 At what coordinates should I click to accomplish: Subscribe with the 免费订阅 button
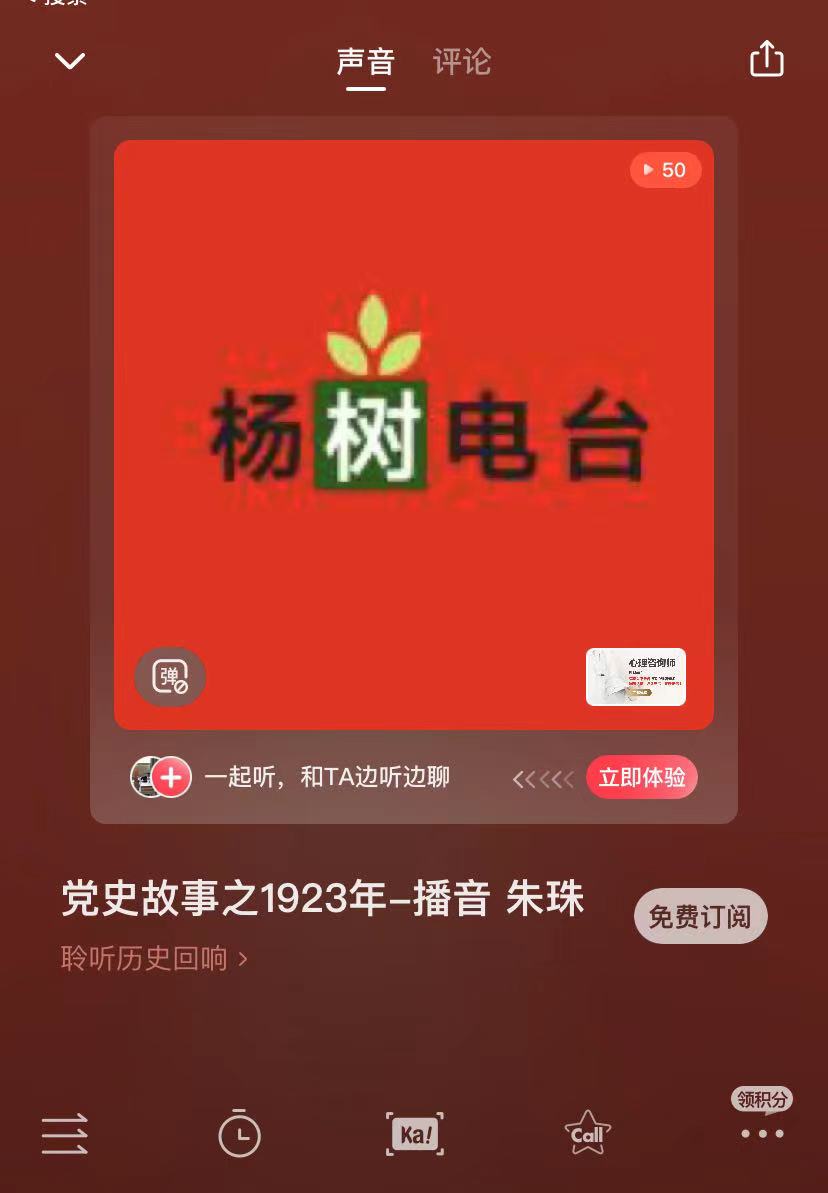[x=700, y=916]
